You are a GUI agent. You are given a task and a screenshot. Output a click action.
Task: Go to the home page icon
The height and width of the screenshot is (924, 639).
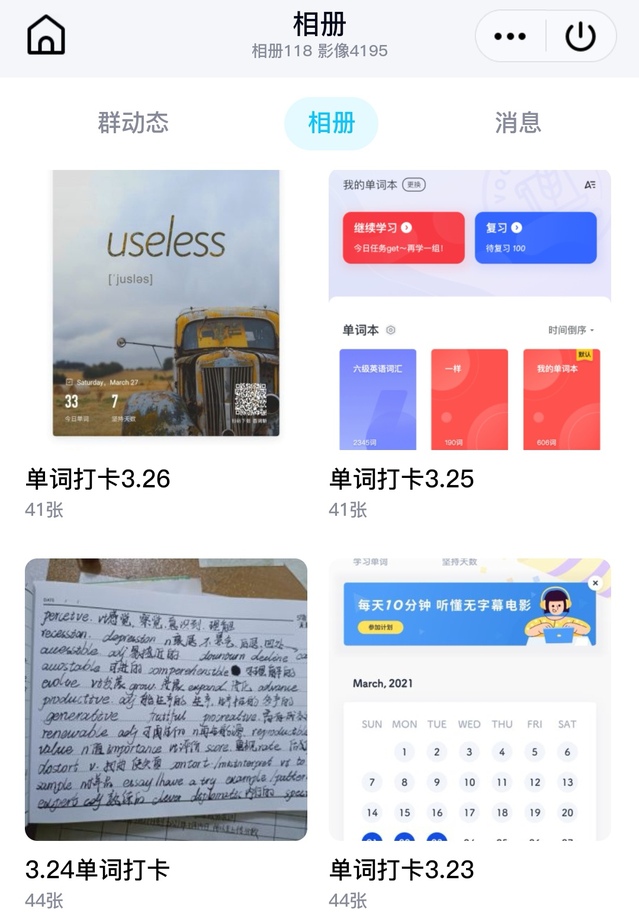coord(46,36)
